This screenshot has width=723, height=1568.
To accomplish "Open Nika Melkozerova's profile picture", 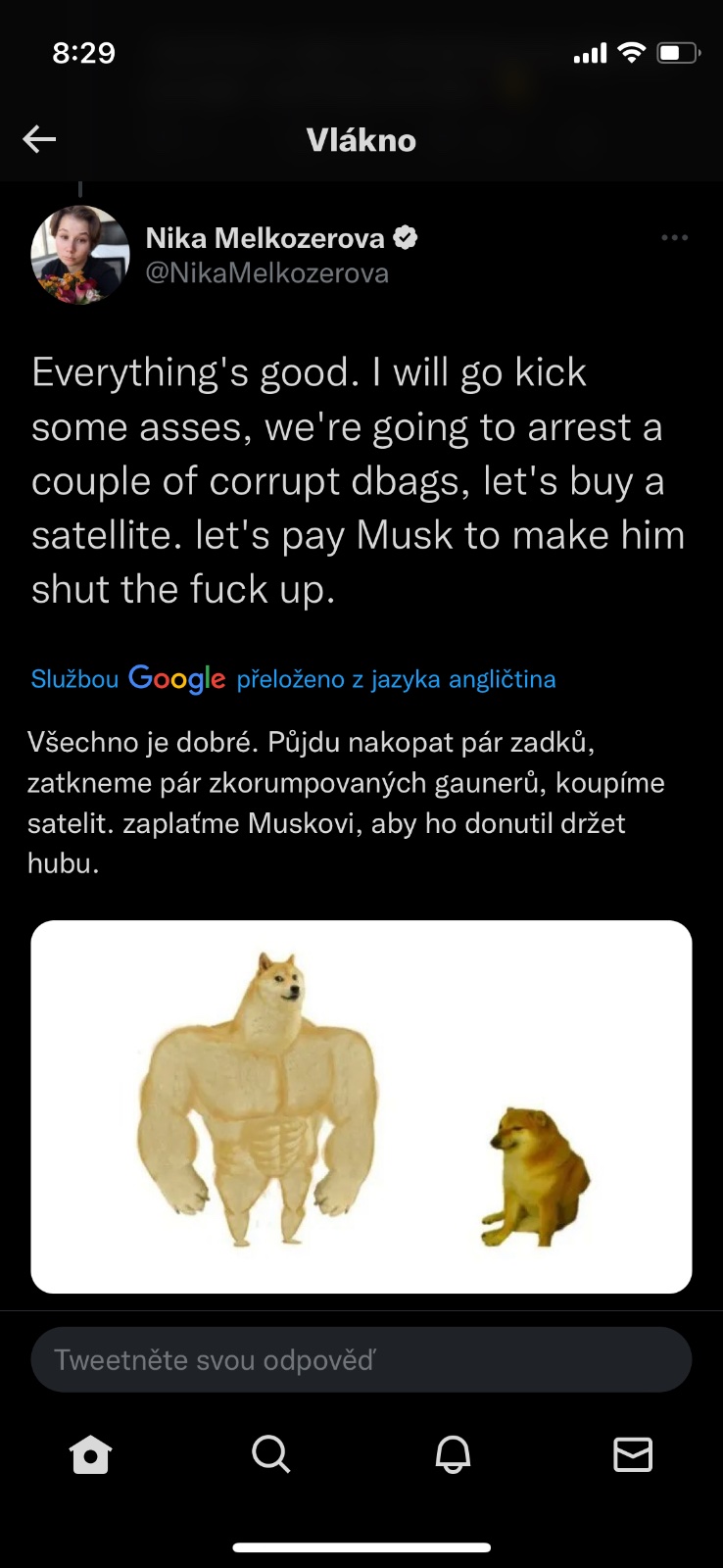I will click(x=80, y=254).
